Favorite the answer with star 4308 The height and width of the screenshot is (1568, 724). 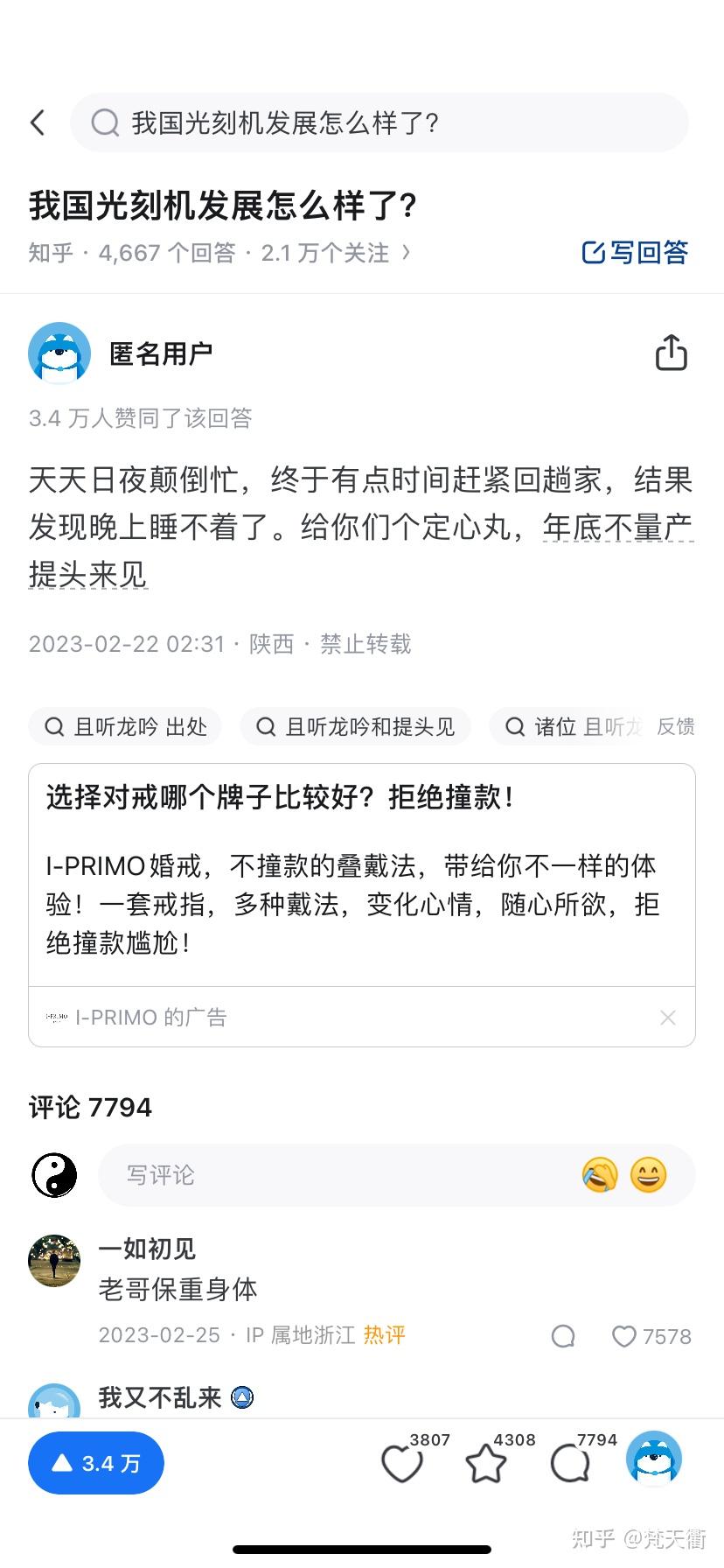click(x=486, y=1463)
